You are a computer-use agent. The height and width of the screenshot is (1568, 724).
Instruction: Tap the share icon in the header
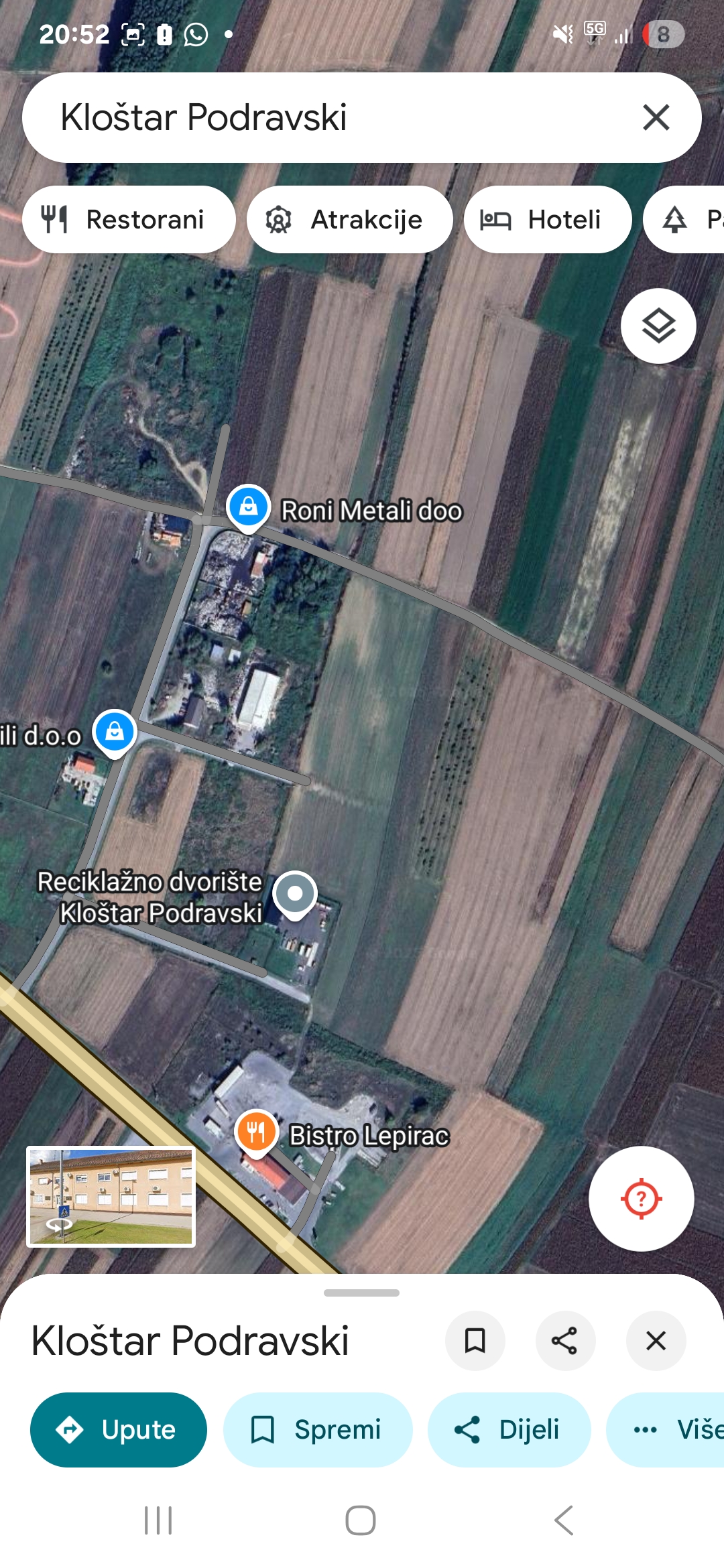coord(564,1341)
